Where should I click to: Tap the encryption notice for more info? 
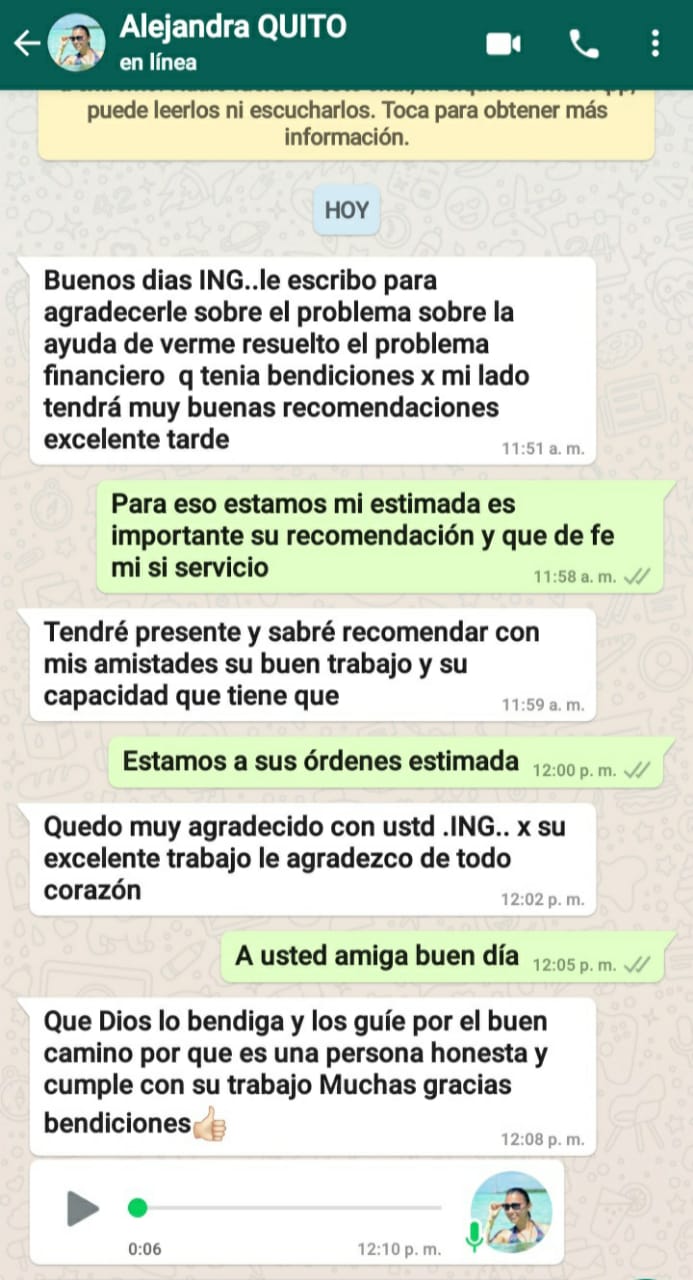(346, 123)
